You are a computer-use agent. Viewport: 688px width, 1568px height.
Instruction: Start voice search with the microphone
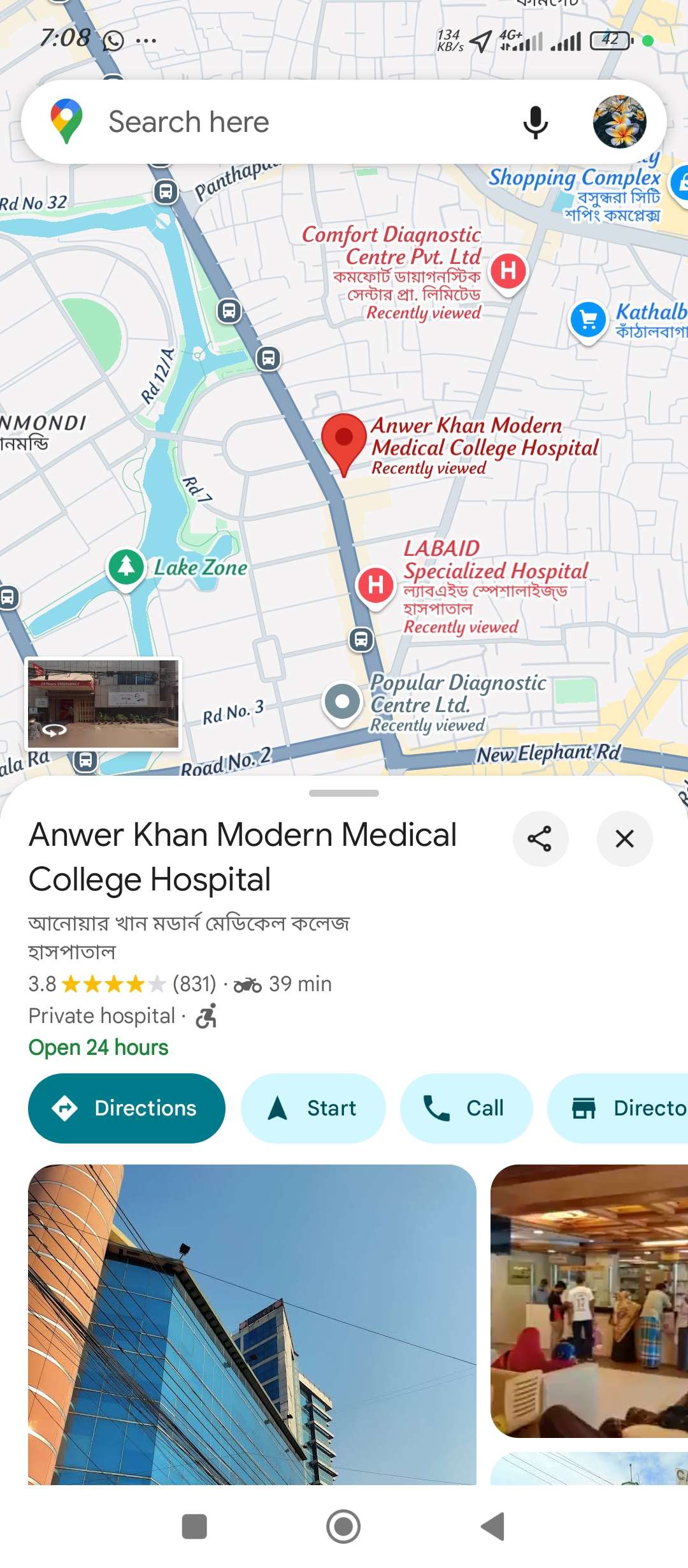(x=535, y=122)
